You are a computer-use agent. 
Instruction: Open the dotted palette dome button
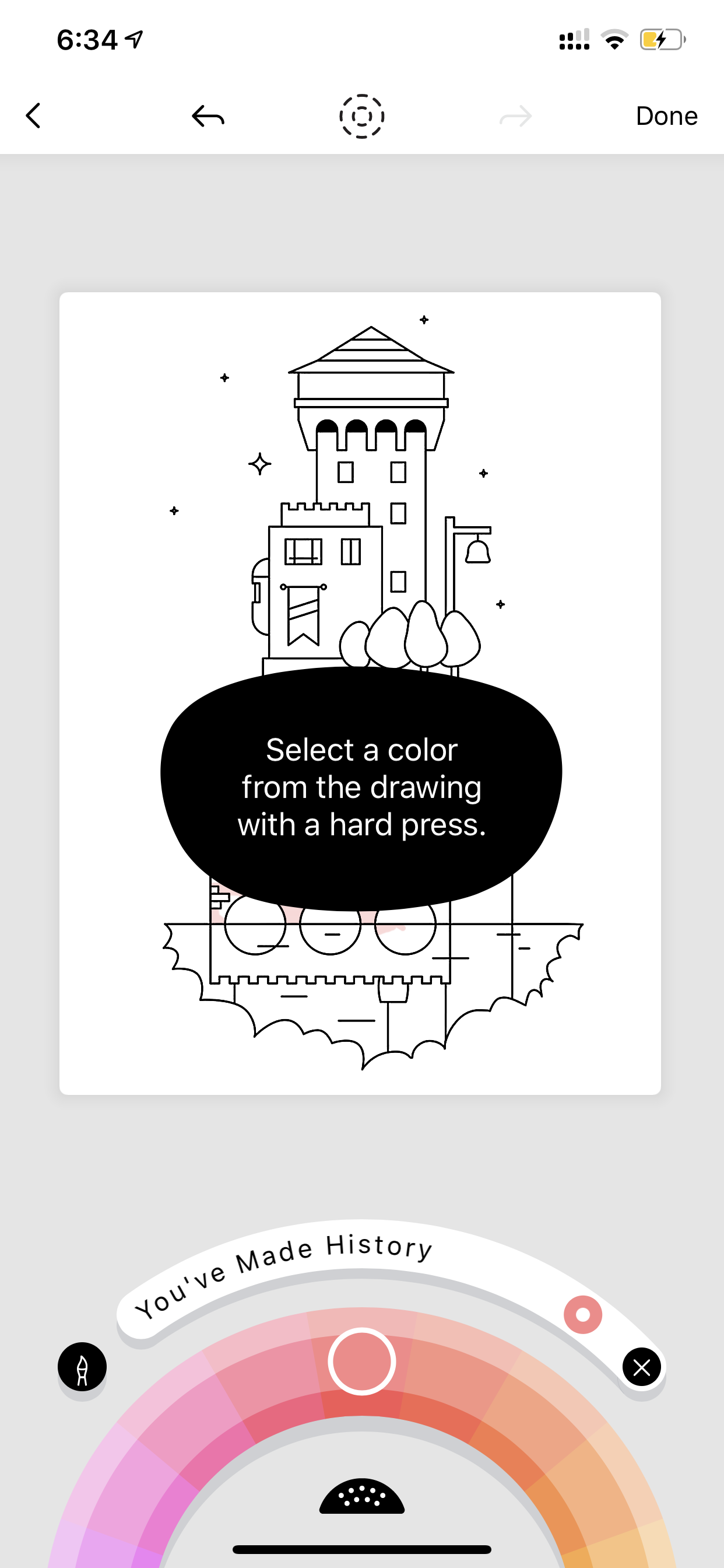click(x=362, y=1496)
